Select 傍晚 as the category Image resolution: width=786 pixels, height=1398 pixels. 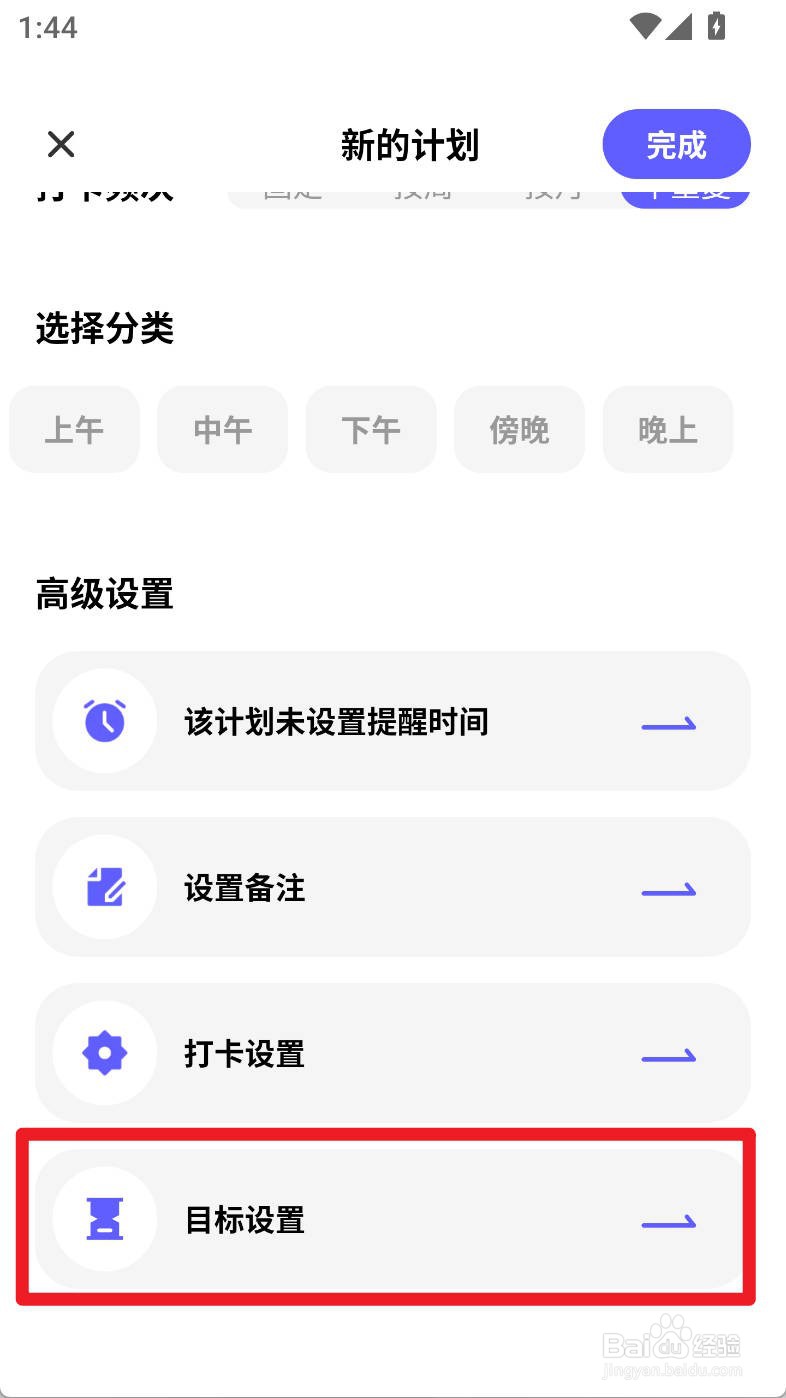(x=519, y=430)
